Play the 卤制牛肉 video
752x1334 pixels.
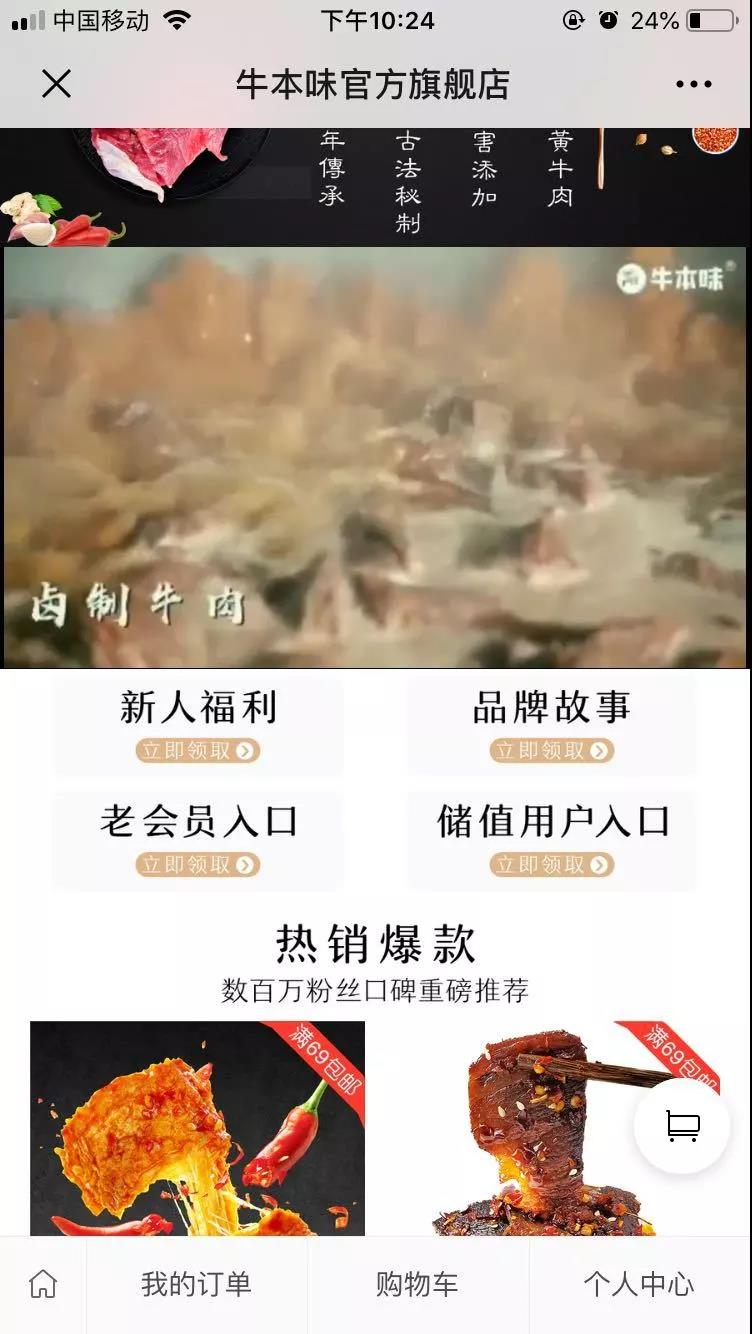coord(375,457)
